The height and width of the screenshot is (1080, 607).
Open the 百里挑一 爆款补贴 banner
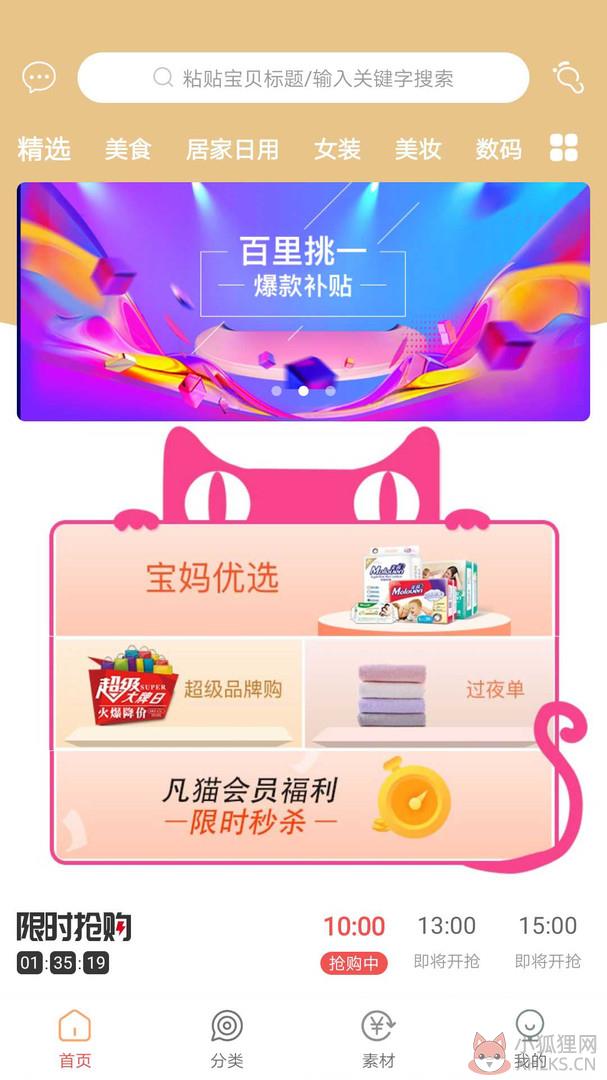coord(303,301)
